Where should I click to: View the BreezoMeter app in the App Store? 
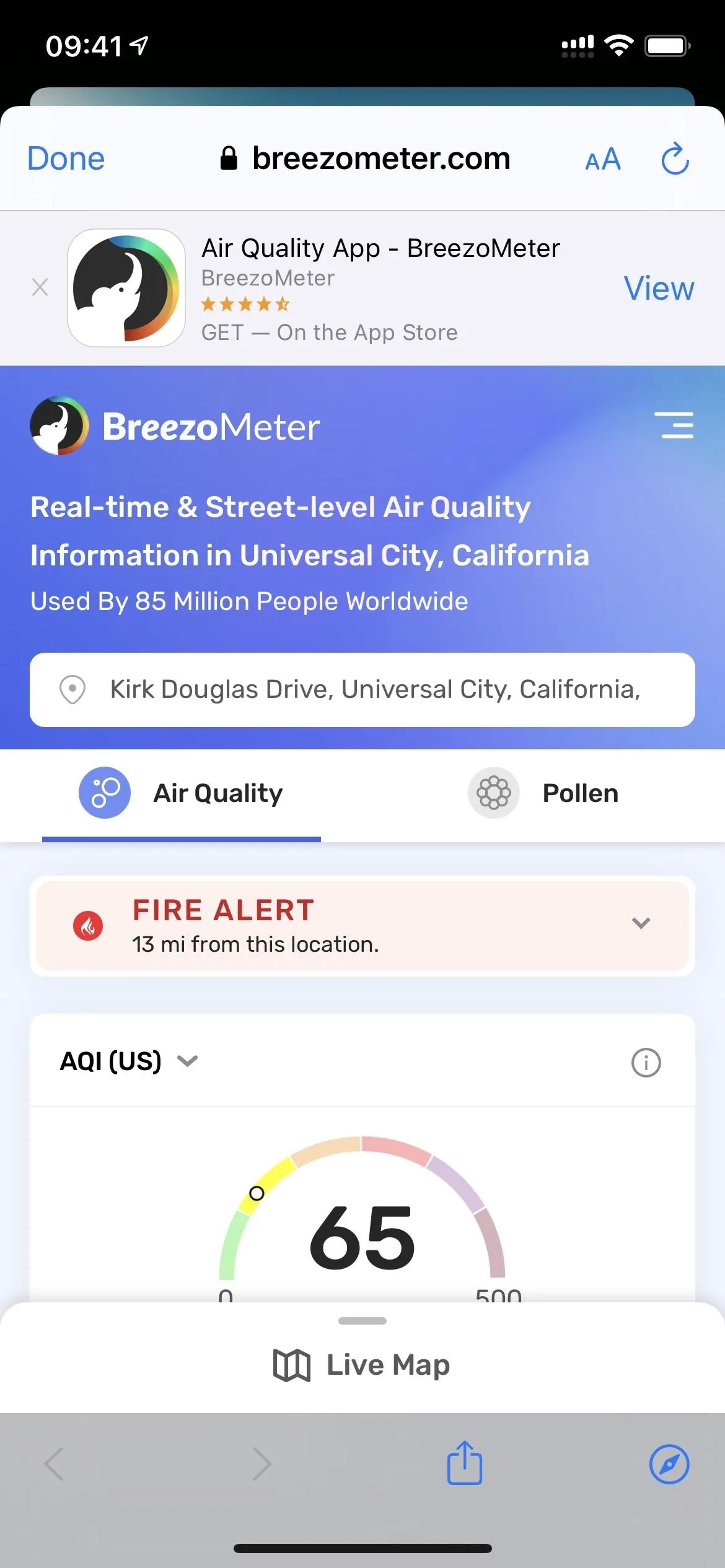(659, 288)
